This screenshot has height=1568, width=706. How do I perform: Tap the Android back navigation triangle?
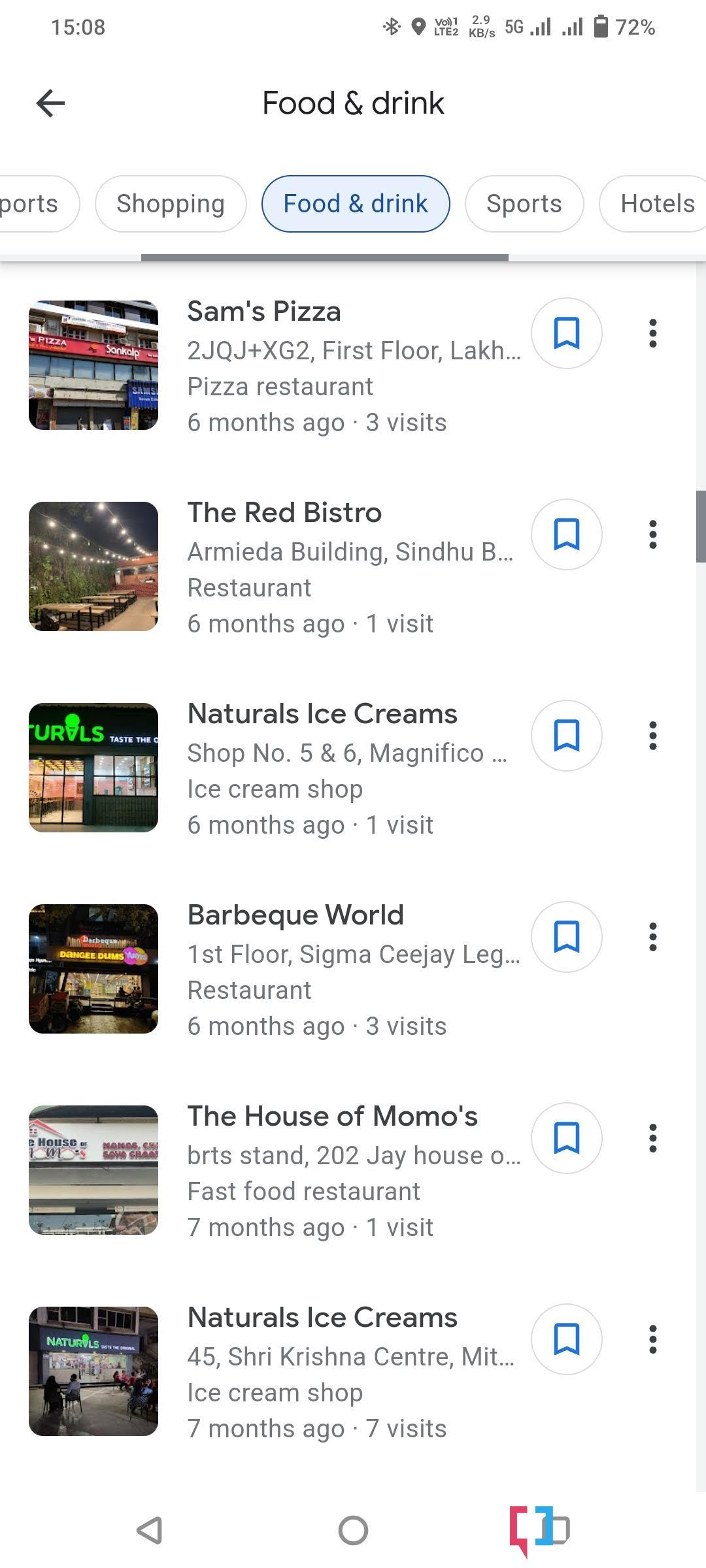149,1529
